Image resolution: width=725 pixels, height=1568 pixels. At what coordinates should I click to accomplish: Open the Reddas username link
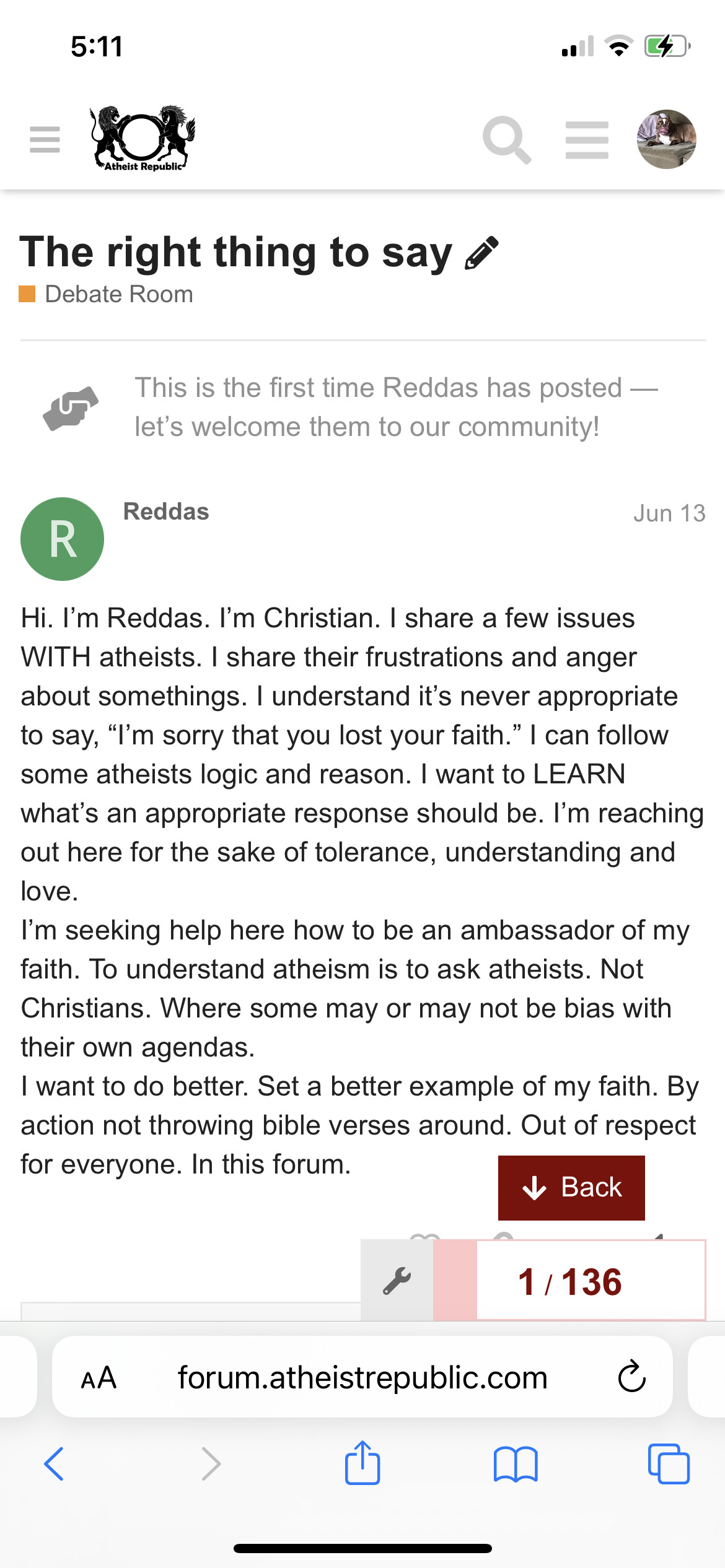click(166, 512)
